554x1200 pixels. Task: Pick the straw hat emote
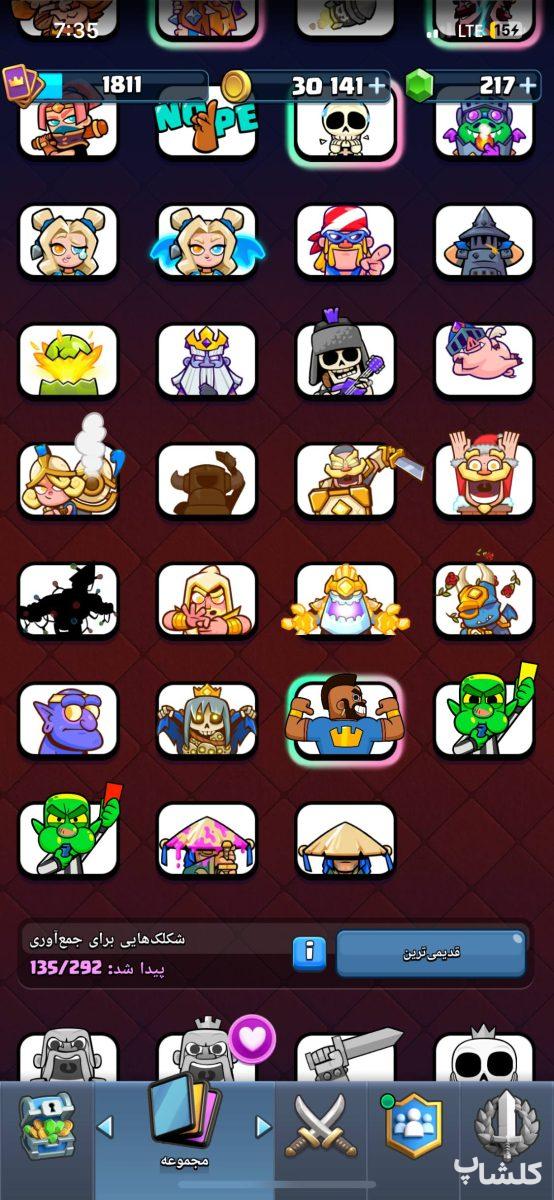346,839
